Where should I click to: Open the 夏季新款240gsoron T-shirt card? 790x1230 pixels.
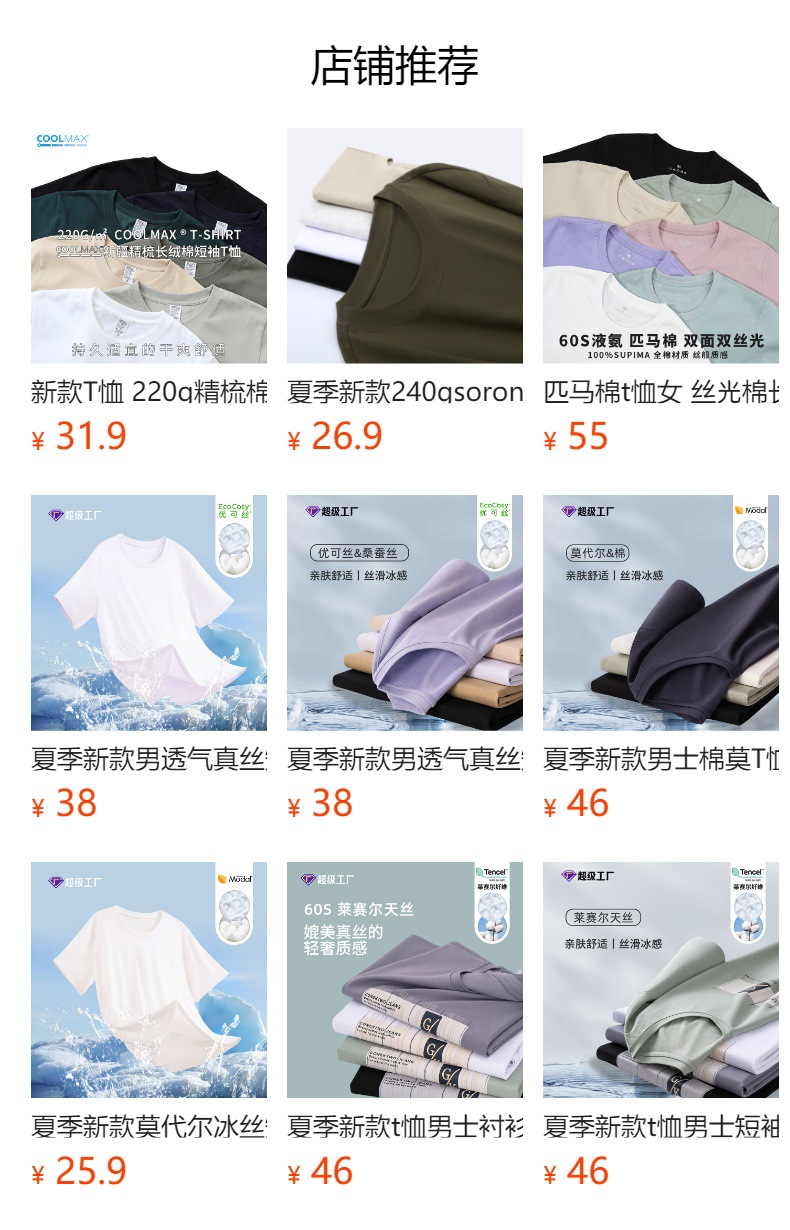tap(405, 292)
